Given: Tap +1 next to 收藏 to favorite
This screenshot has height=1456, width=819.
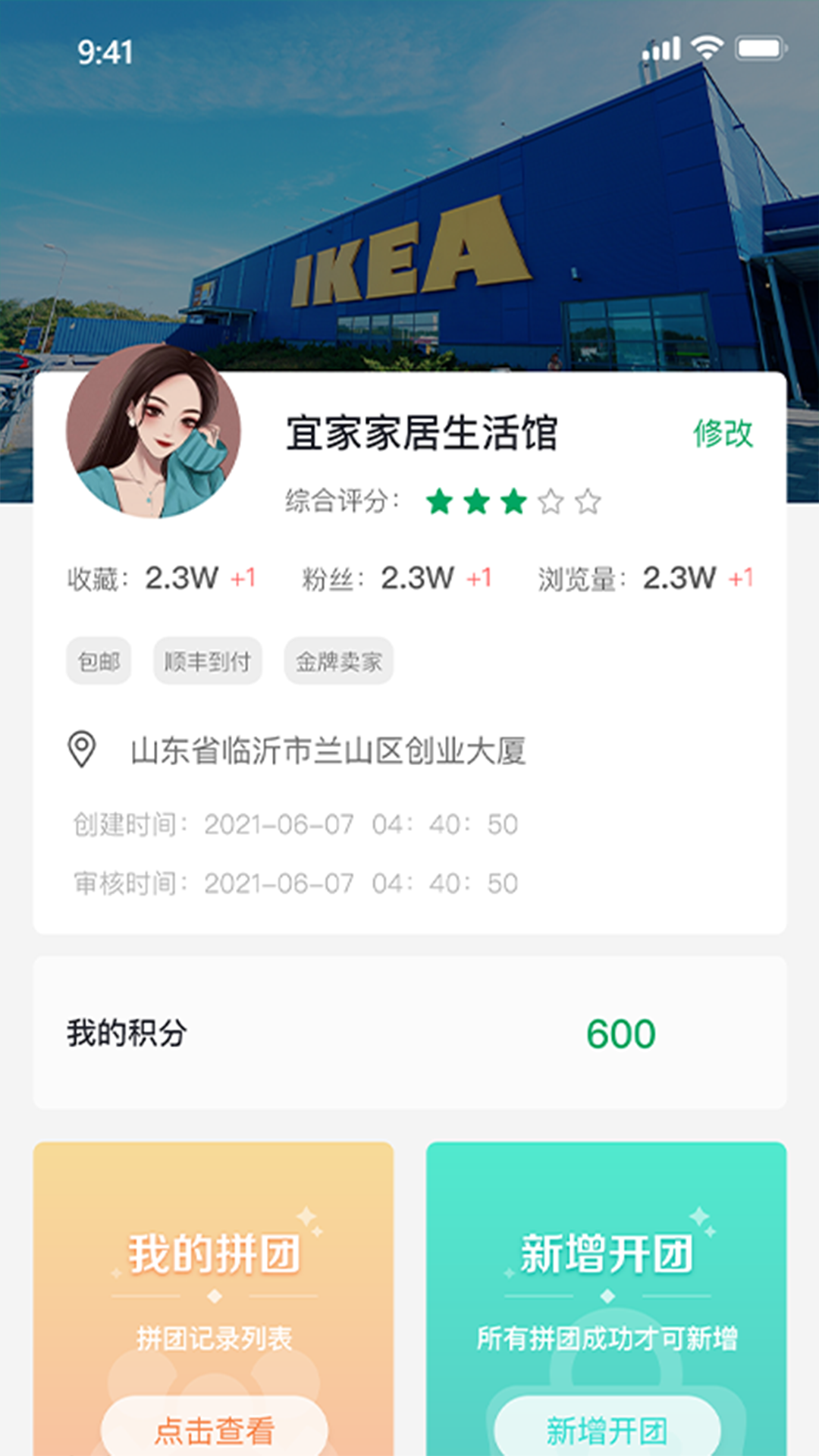Looking at the screenshot, I should coord(241,579).
